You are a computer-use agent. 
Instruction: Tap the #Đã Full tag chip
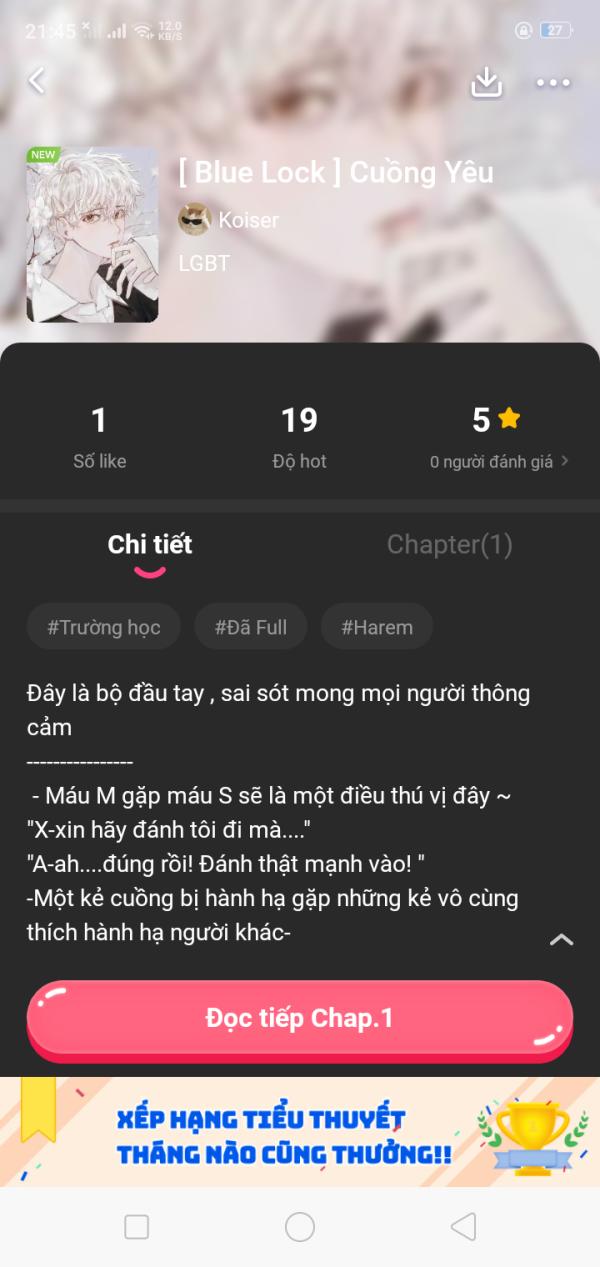click(x=250, y=627)
